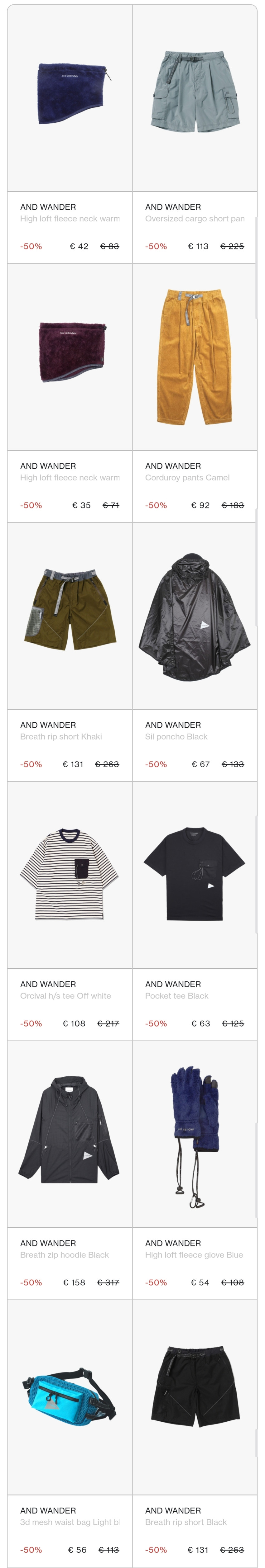View the Oversized cargo short pants product
This screenshot has height=1568, width=265.
[195, 97]
